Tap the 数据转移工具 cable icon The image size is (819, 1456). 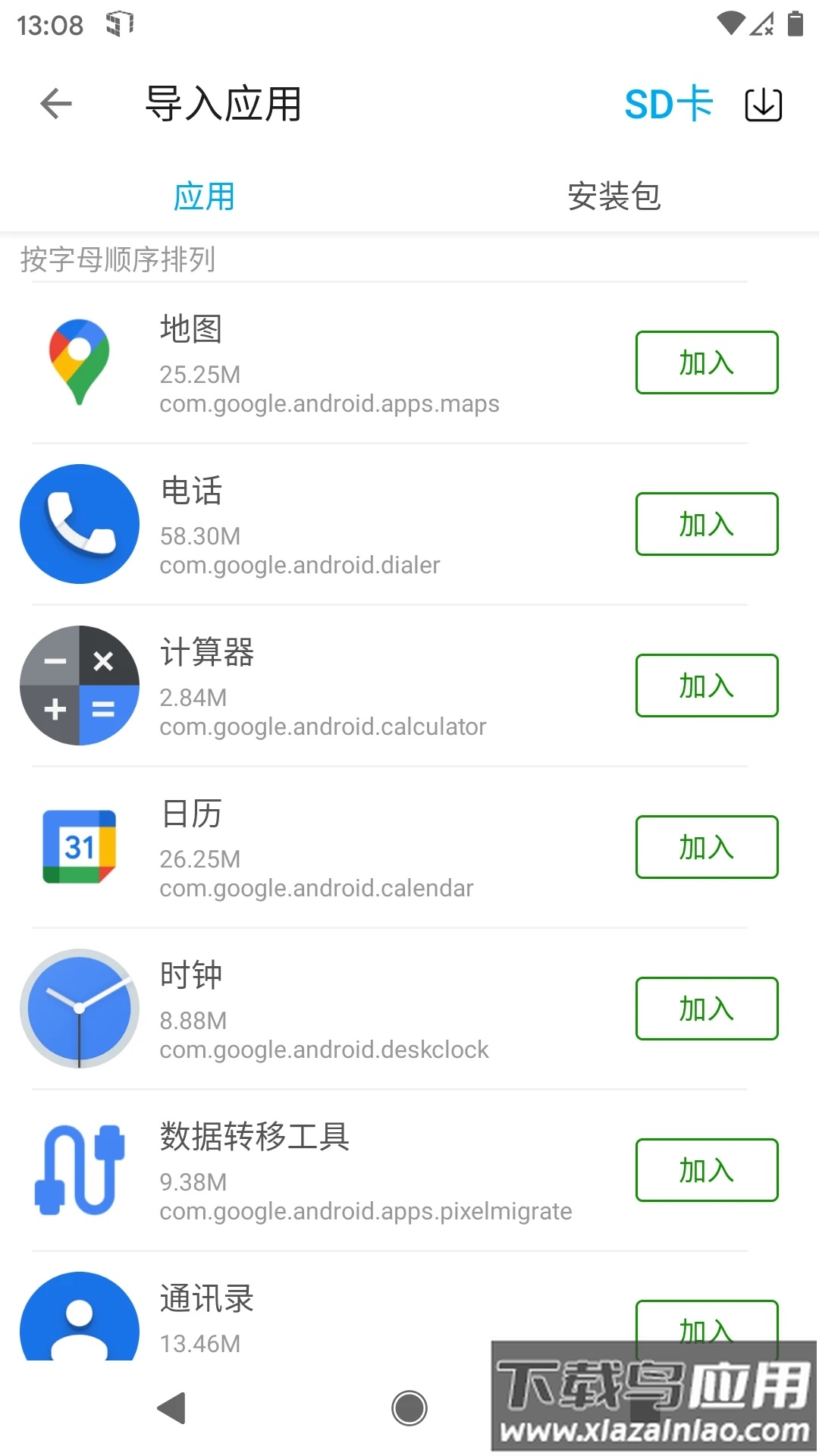tap(79, 1170)
